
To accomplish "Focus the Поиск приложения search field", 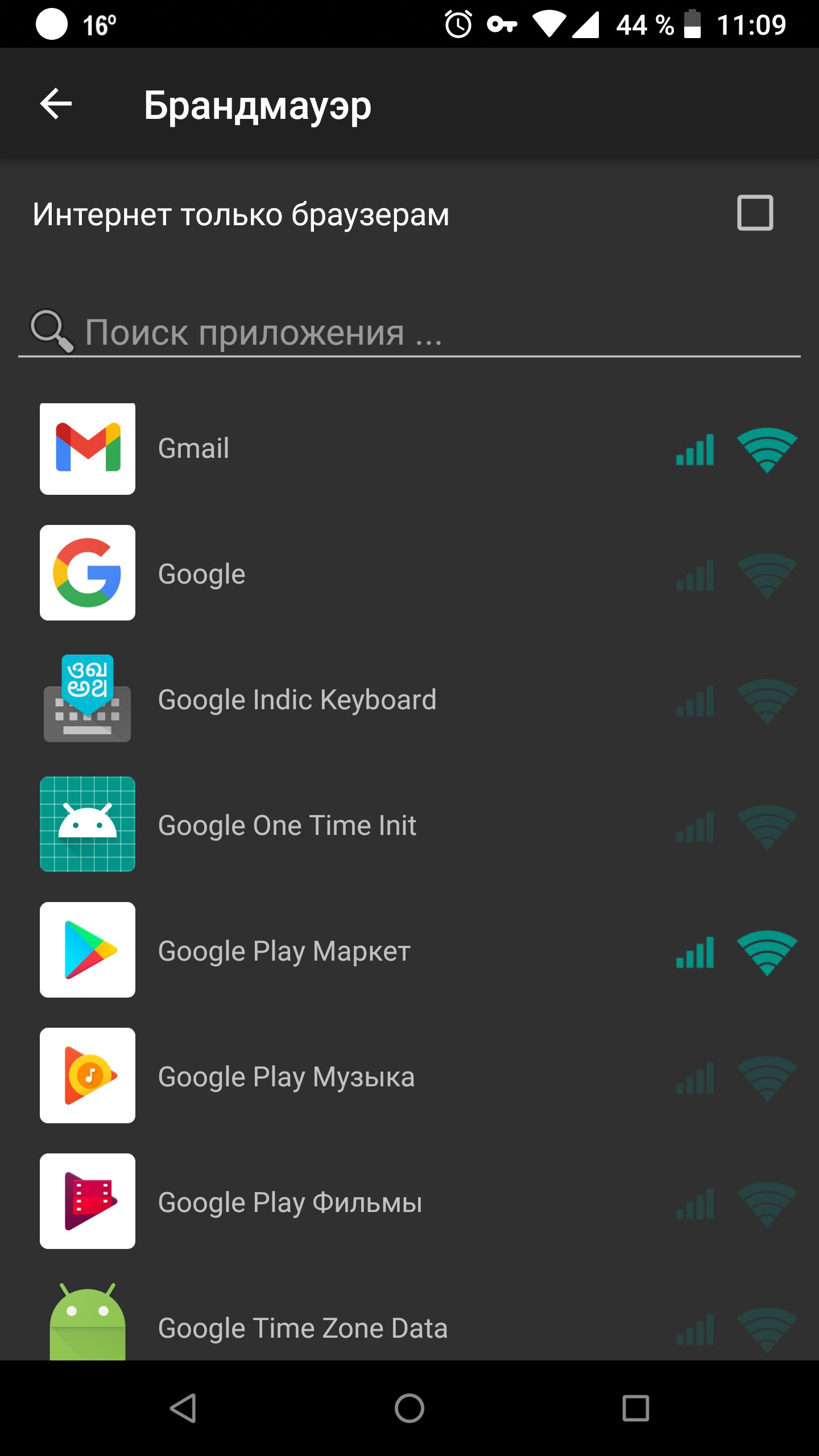I will tap(409, 332).
